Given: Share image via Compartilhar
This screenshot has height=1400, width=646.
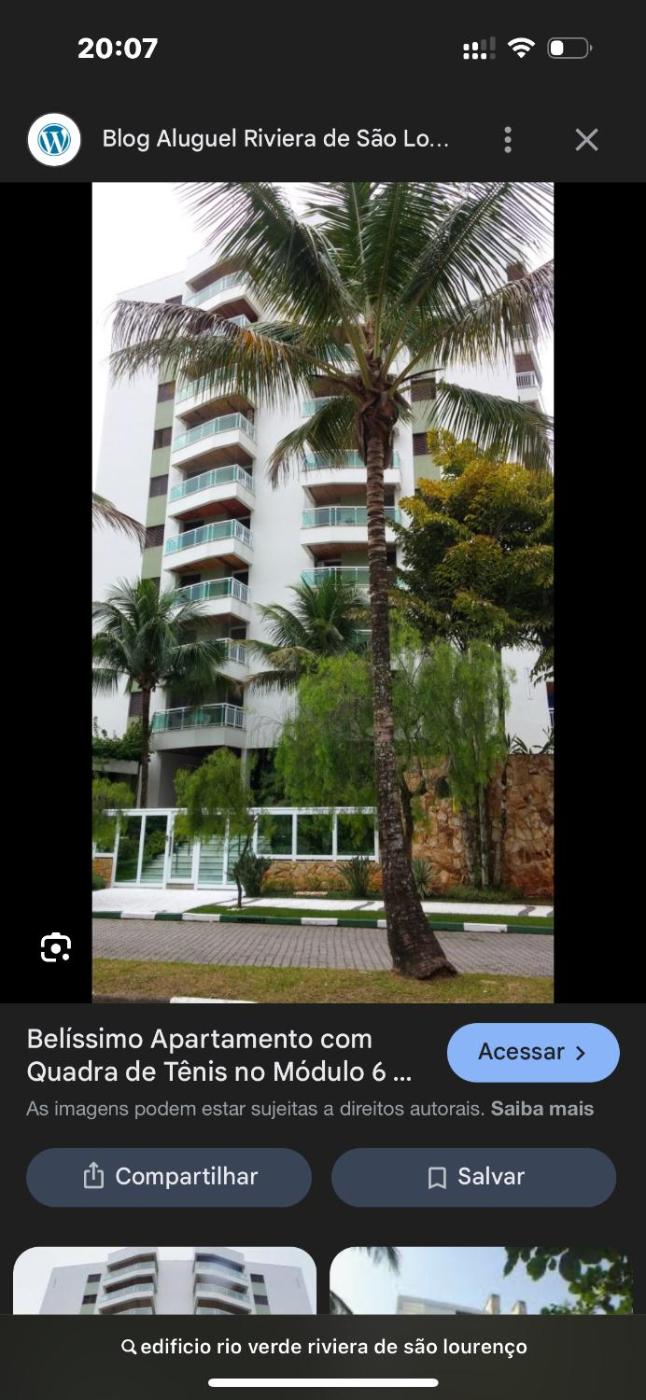Looking at the screenshot, I should tap(169, 1177).
